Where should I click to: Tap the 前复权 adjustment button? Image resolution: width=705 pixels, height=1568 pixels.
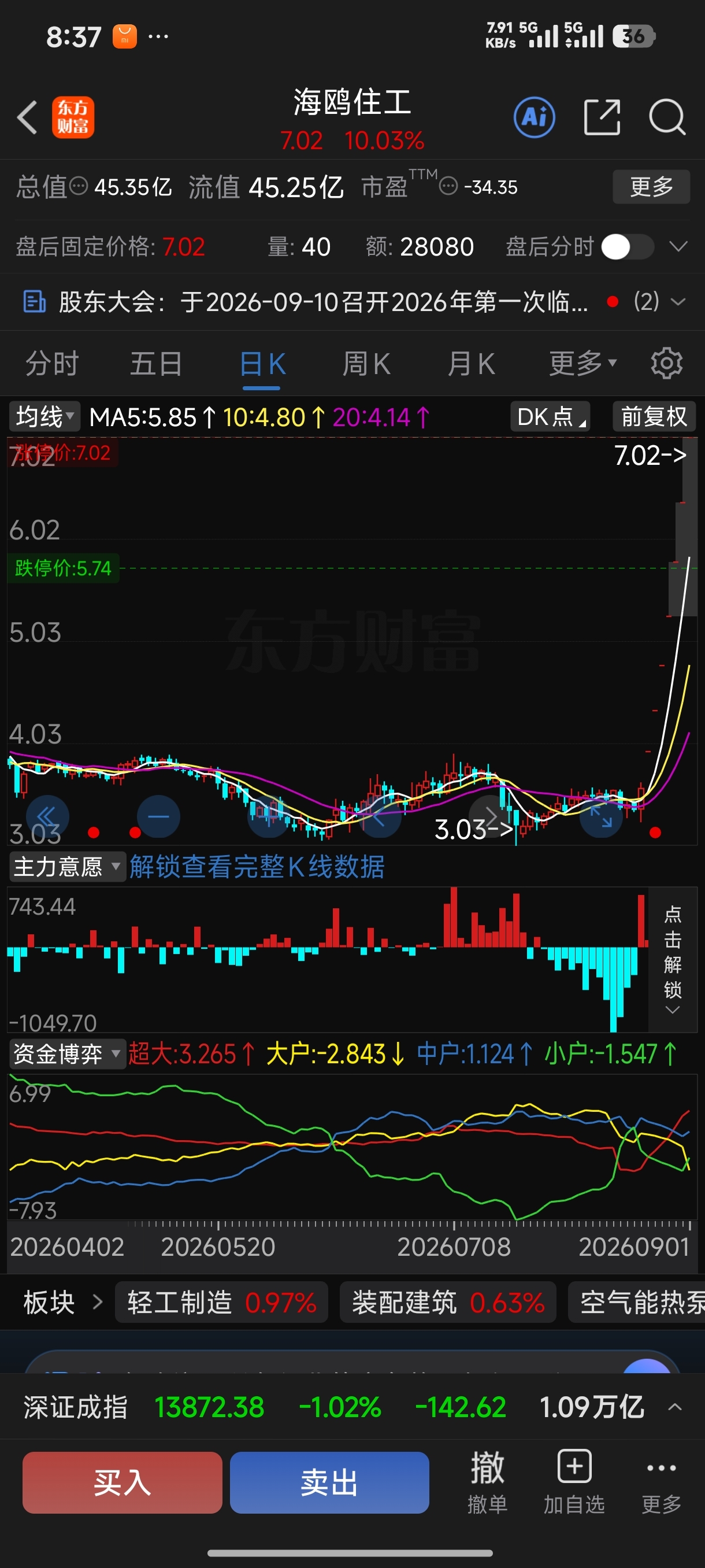point(654,417)
